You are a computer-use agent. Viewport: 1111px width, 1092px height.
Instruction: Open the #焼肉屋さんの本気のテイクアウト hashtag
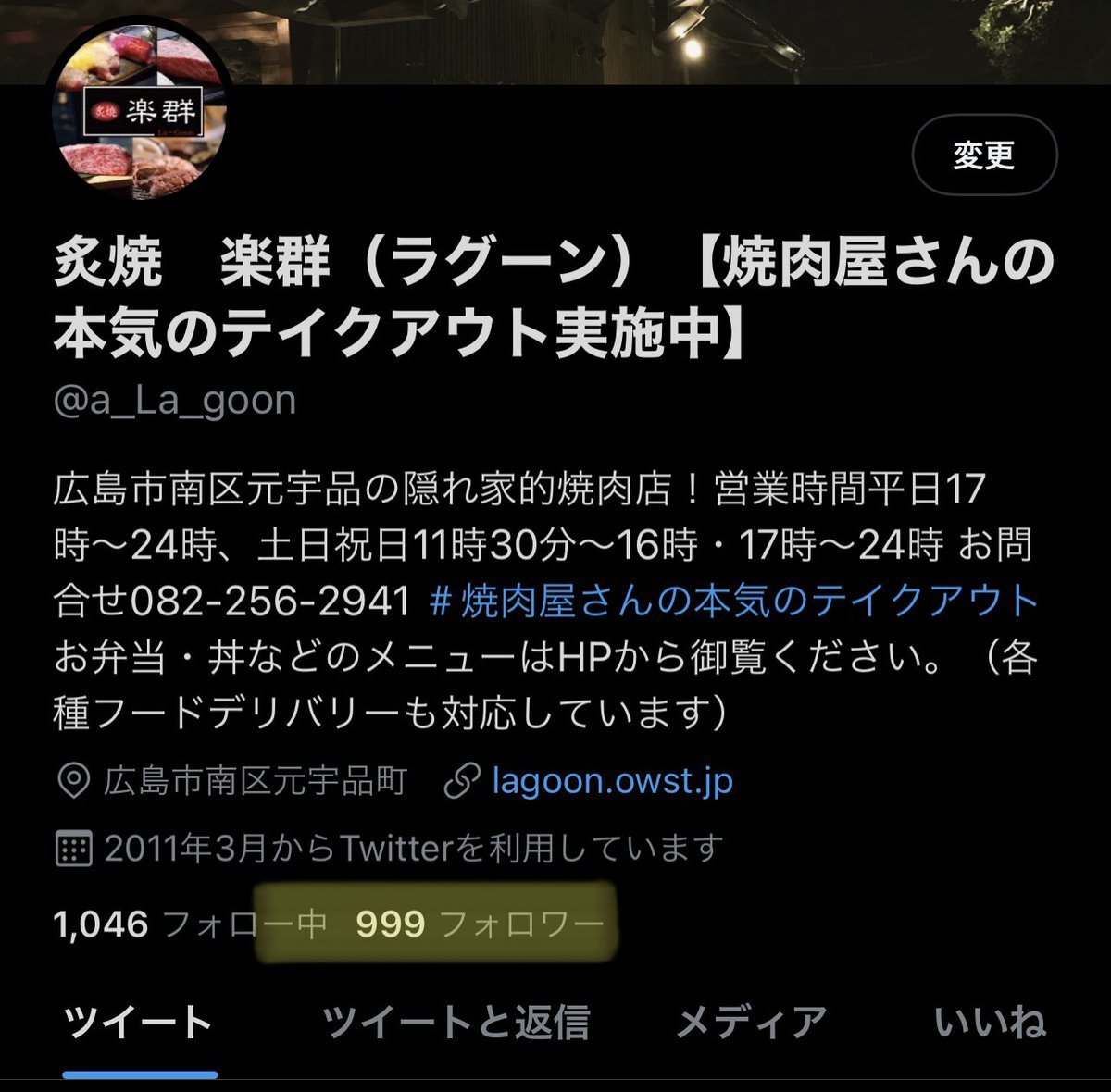[x=734, y=602]
